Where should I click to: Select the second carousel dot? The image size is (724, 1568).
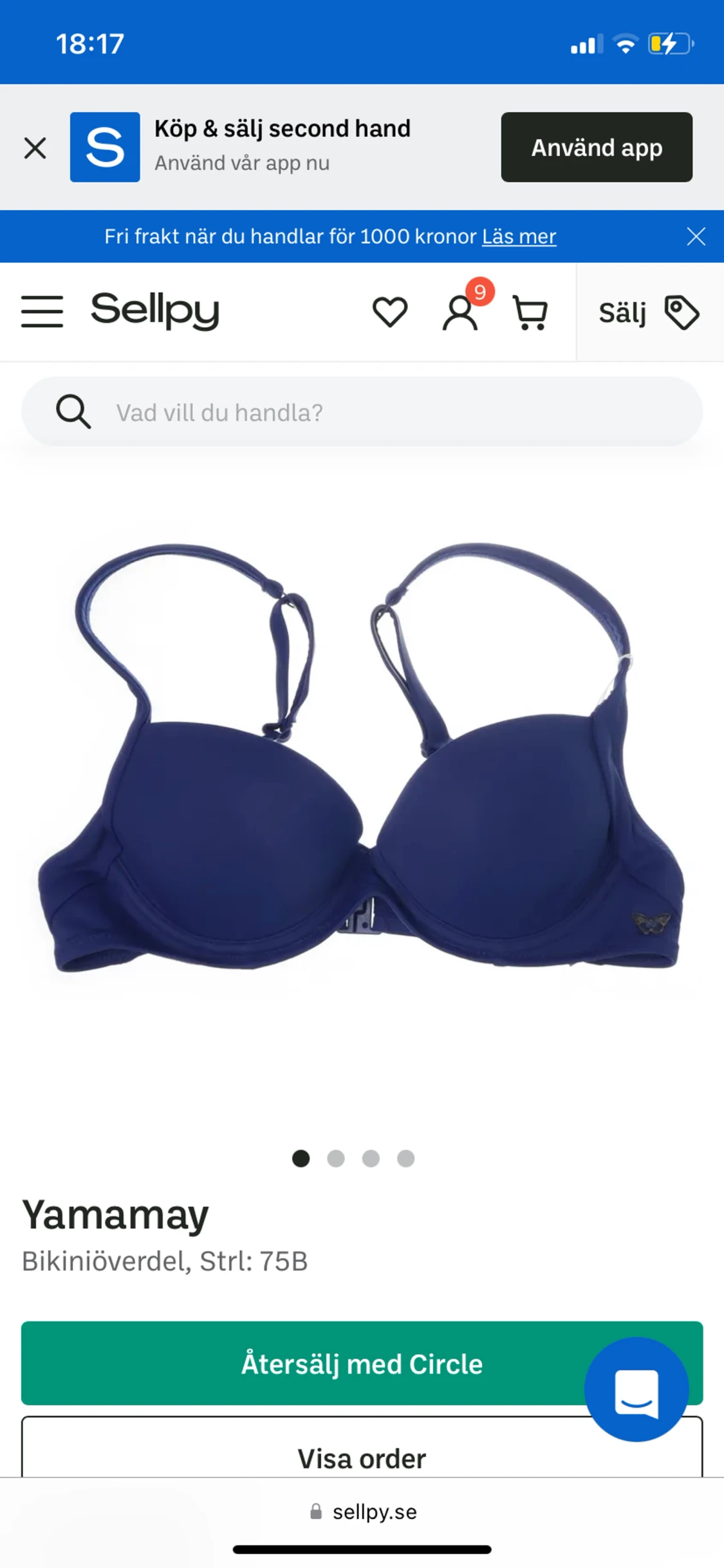(x=335, y=1158)
